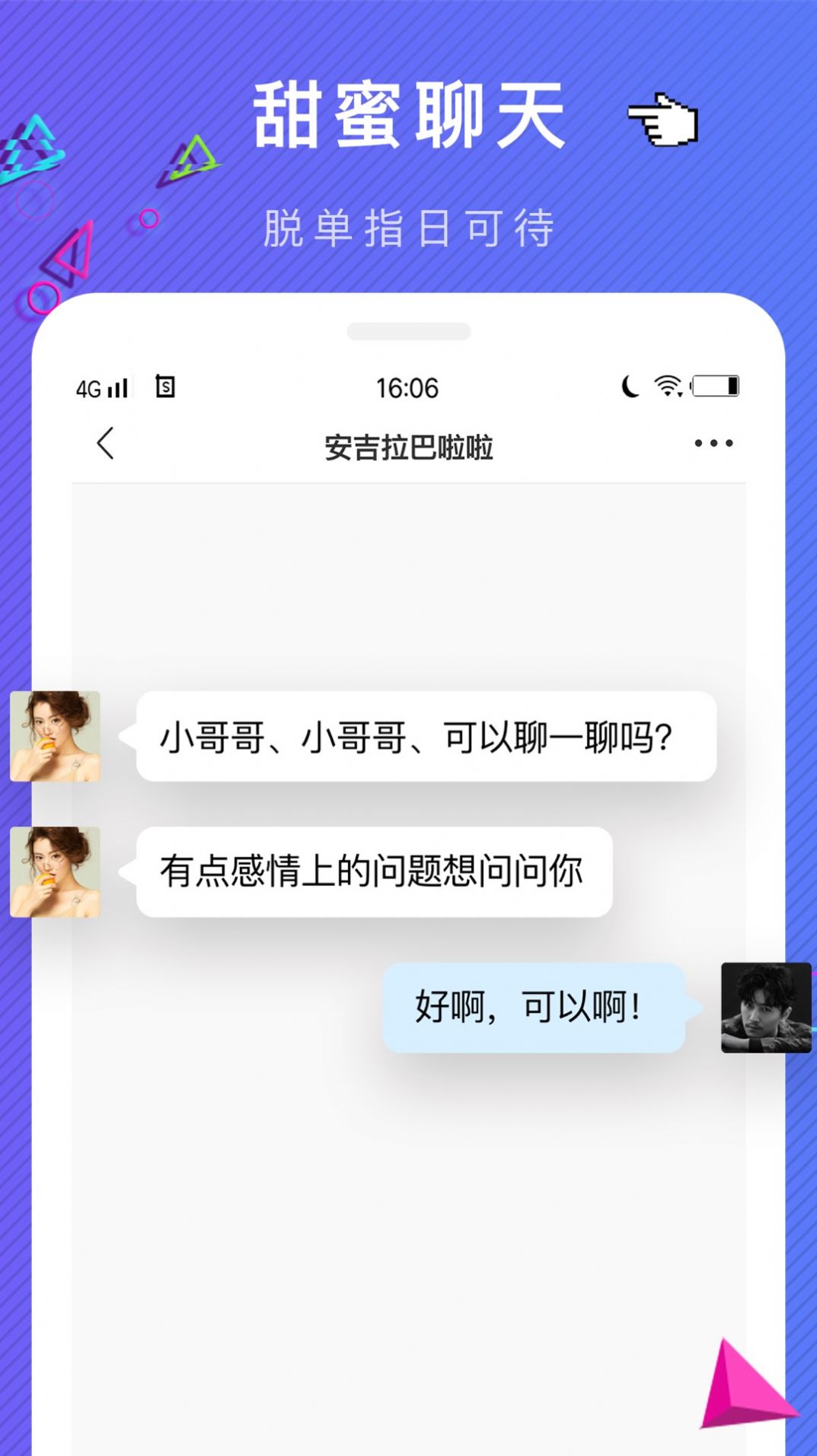Click the 脱单指日可待 tagline link
This screenshot has width=817, height=1456.
(409, 227)
